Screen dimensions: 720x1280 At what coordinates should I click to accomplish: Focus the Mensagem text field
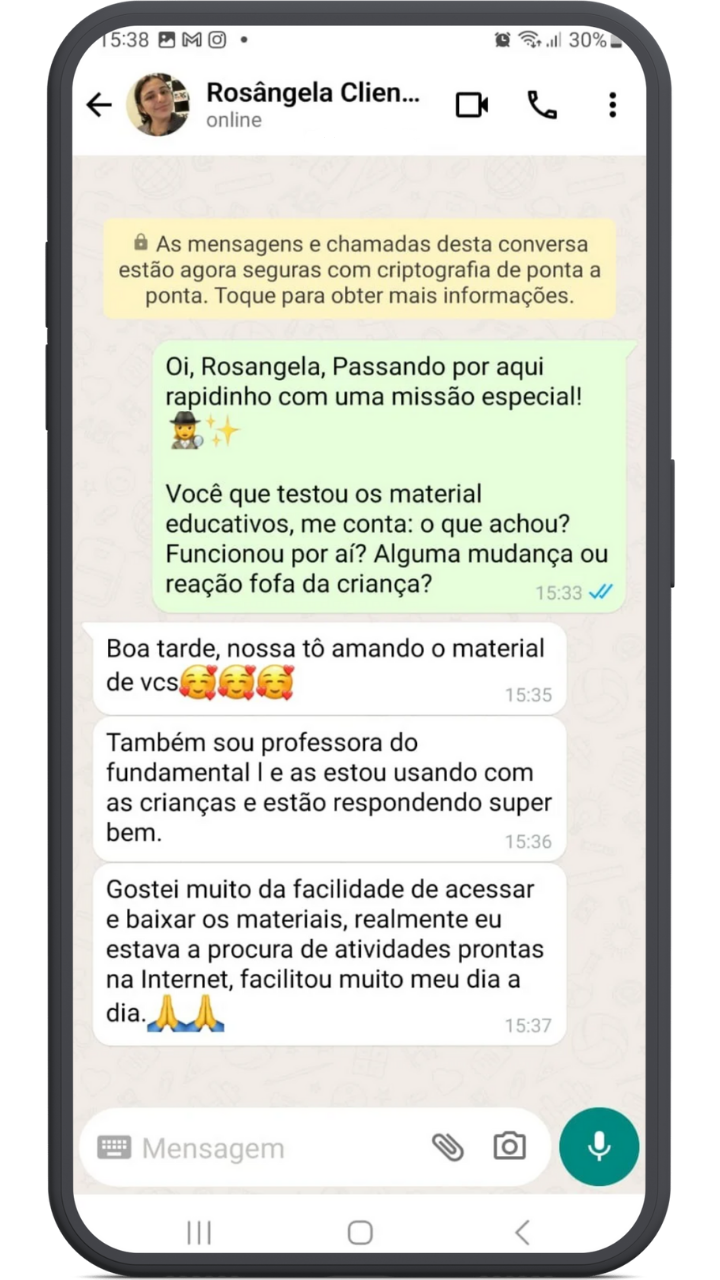point(280,1148)
